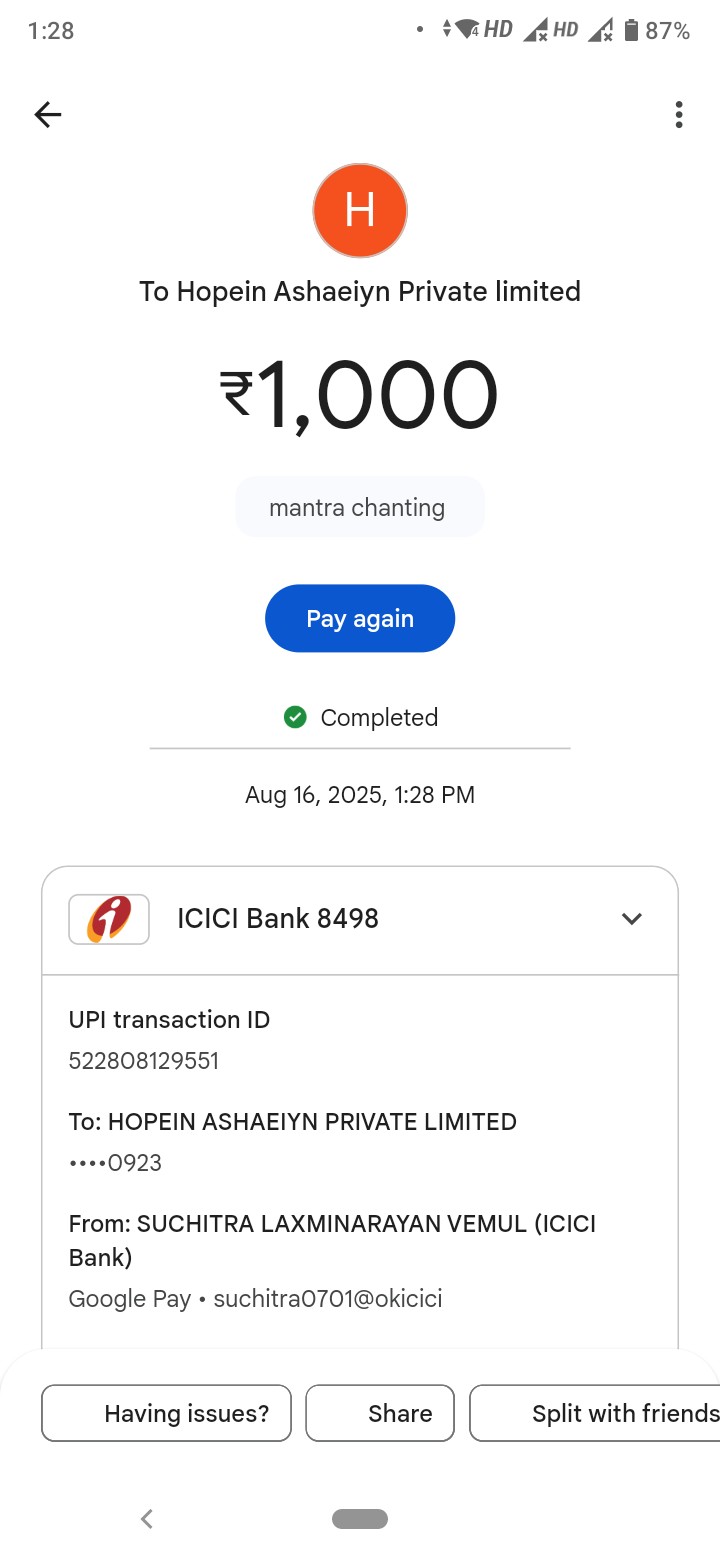Open the Having issues? option
This screenshot has height=1560, width=720.
(166, 1413)
